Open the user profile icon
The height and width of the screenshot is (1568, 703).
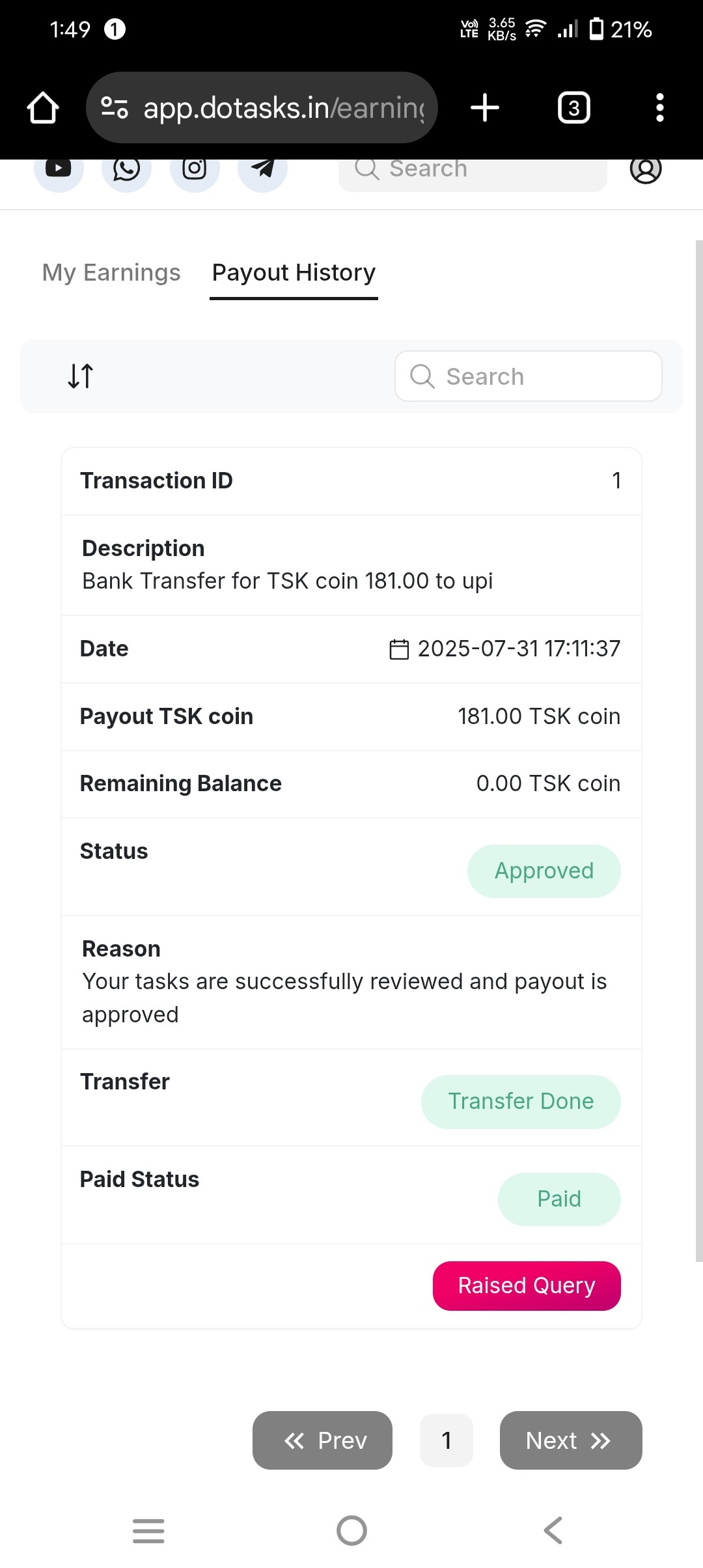(x=645, y=169)
